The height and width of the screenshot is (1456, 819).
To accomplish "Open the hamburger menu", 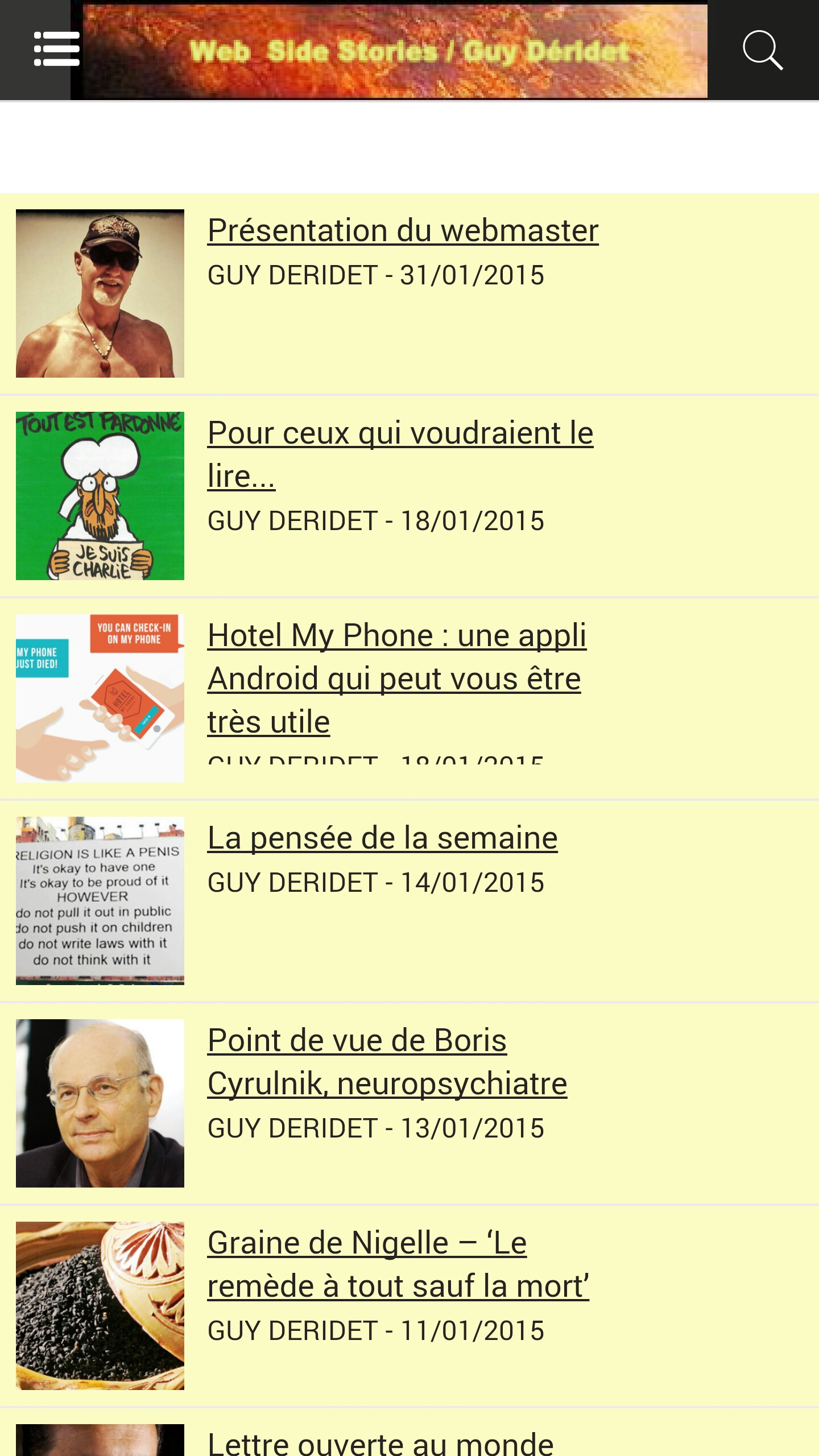I will coord(56,49).
